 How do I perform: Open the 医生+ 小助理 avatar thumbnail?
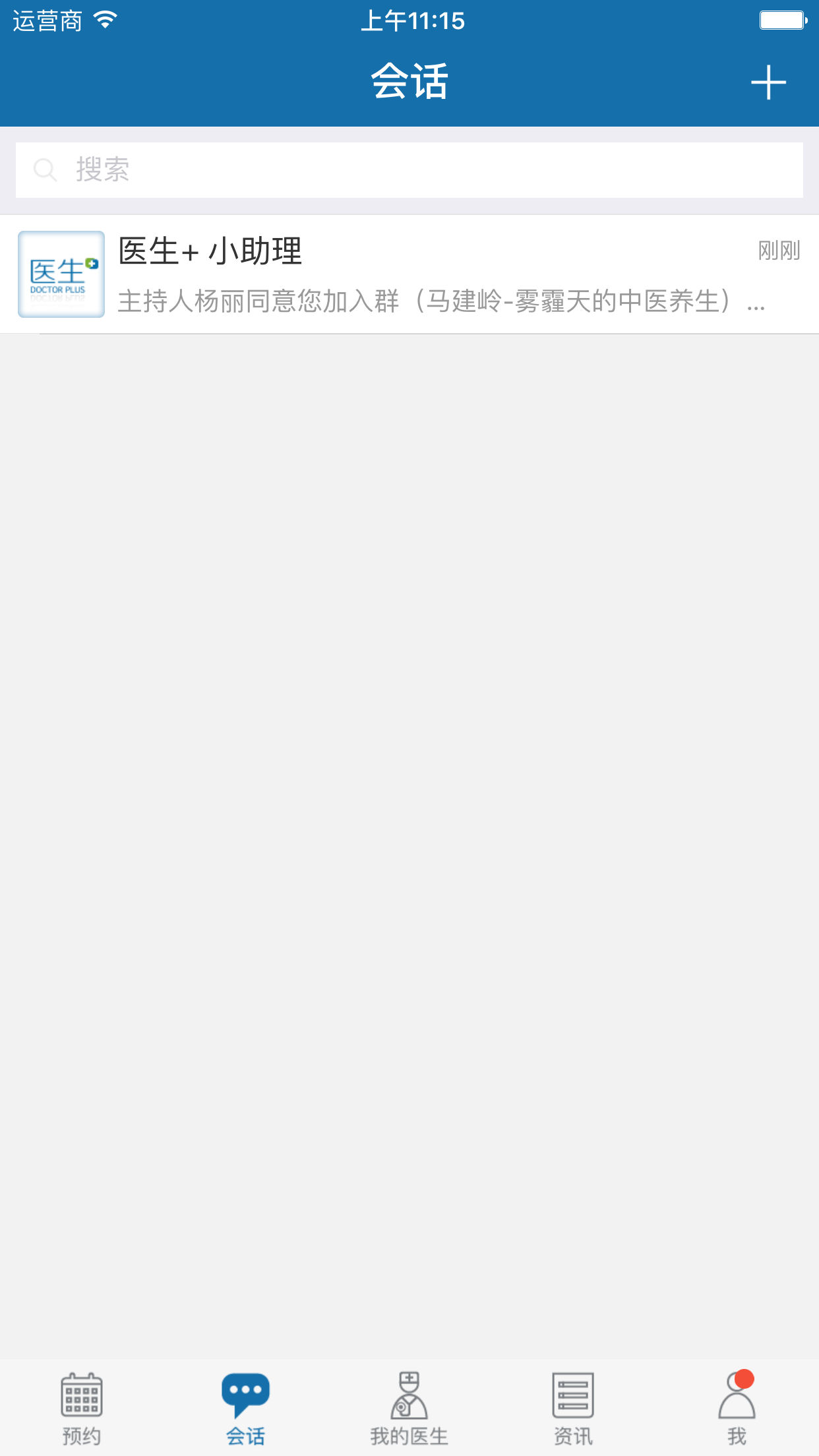[61, 274]
